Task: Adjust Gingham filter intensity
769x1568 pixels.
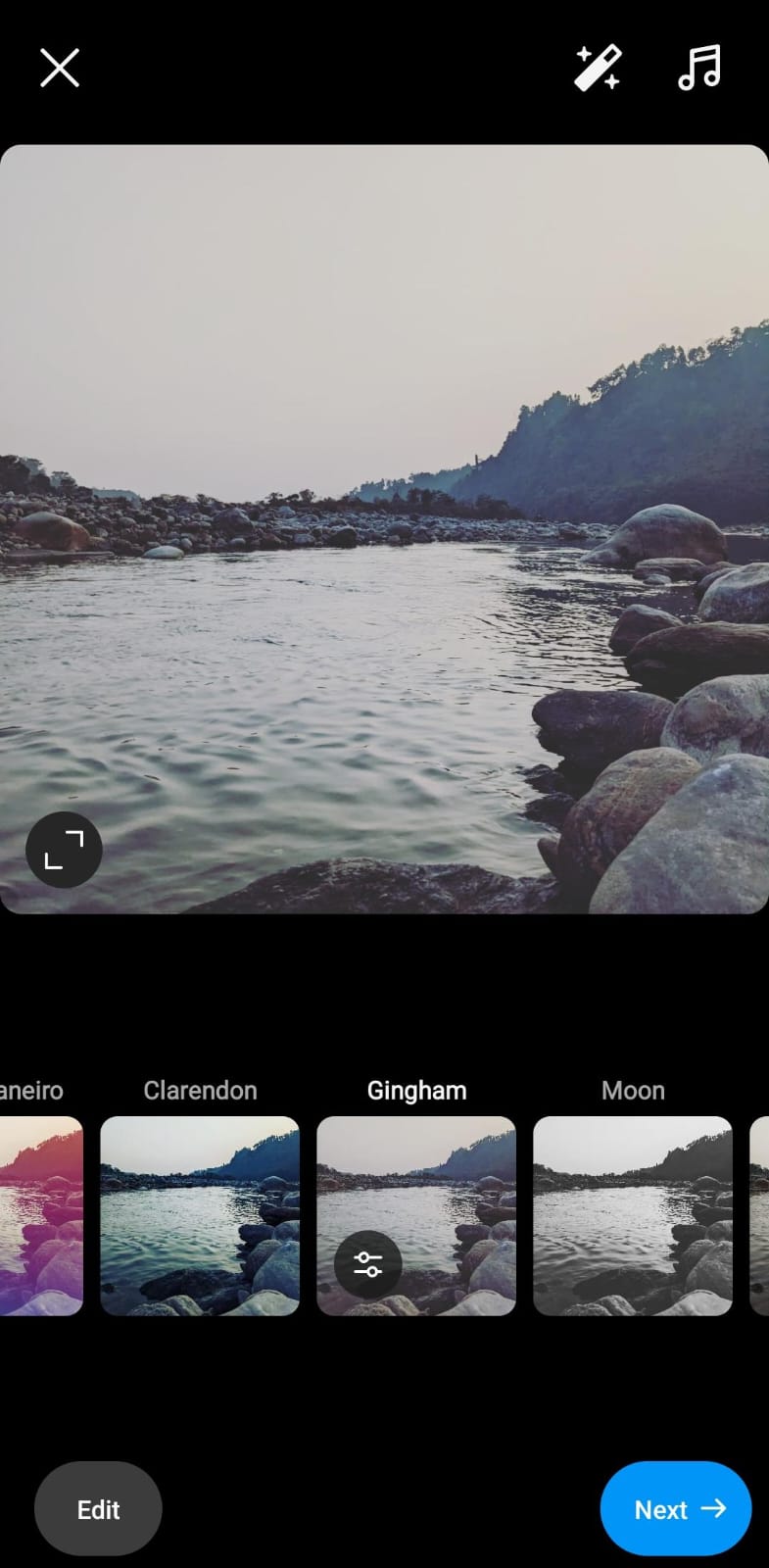Action: click(x=368, y=1264)
